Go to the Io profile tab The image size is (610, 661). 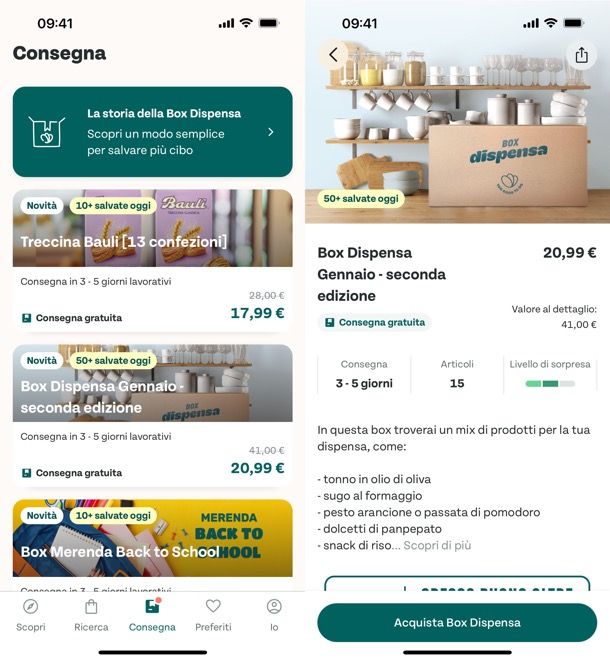coord(274,615)
